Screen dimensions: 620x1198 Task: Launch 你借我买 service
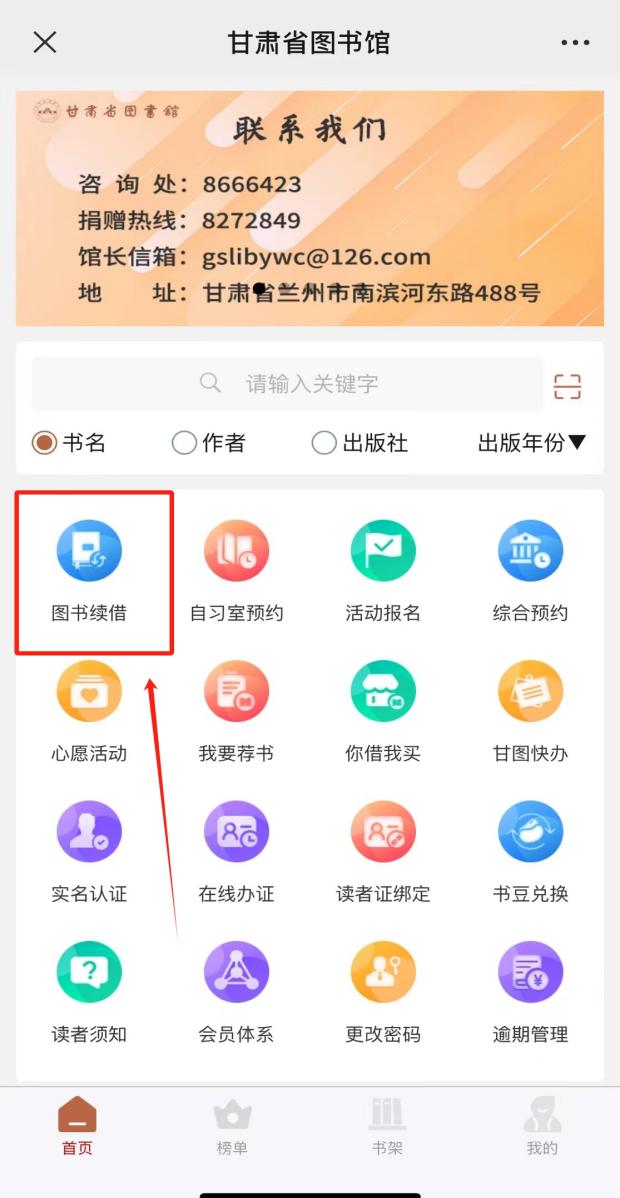point(383,711)
